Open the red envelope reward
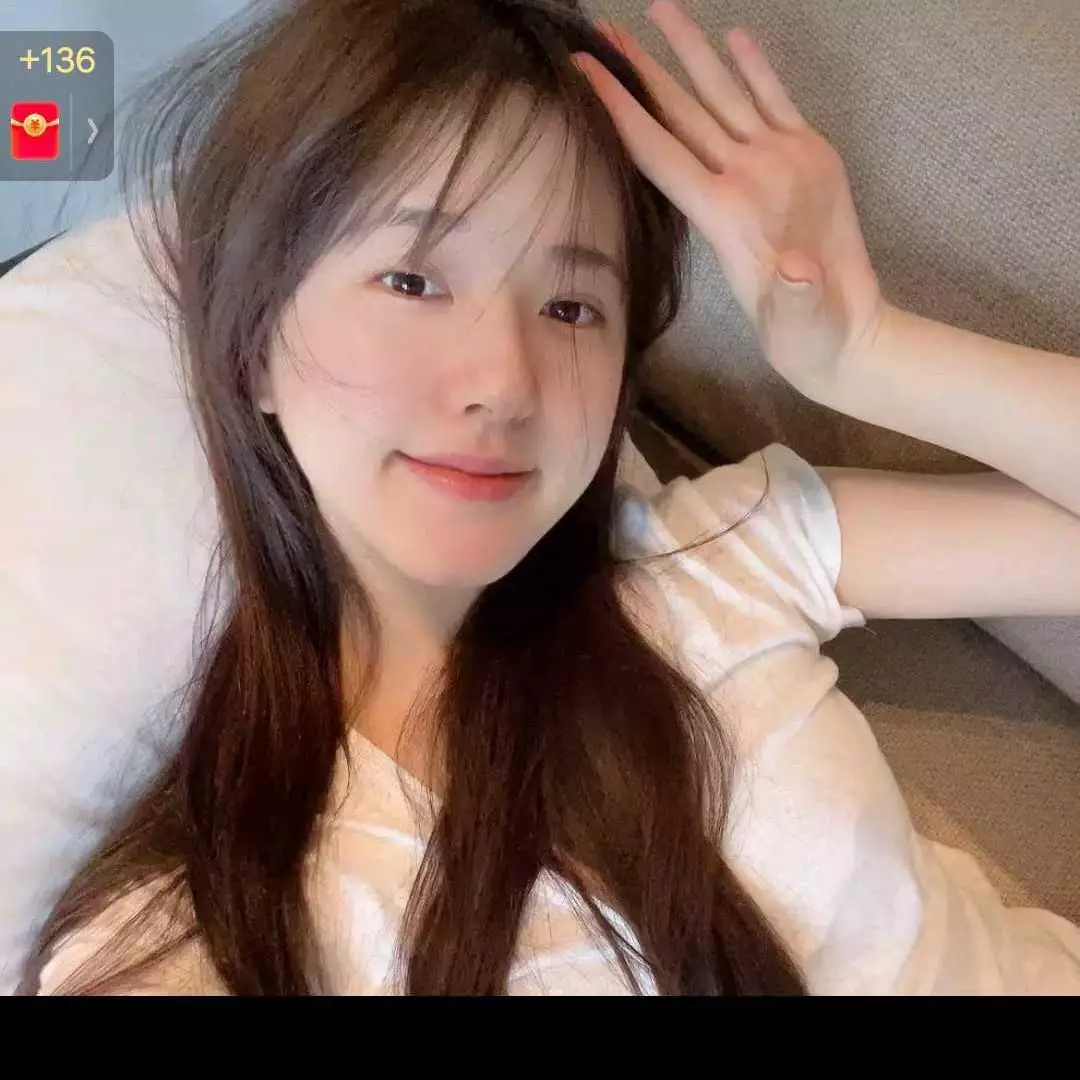Viewport: 1080px width, 1080px height. 35,130
